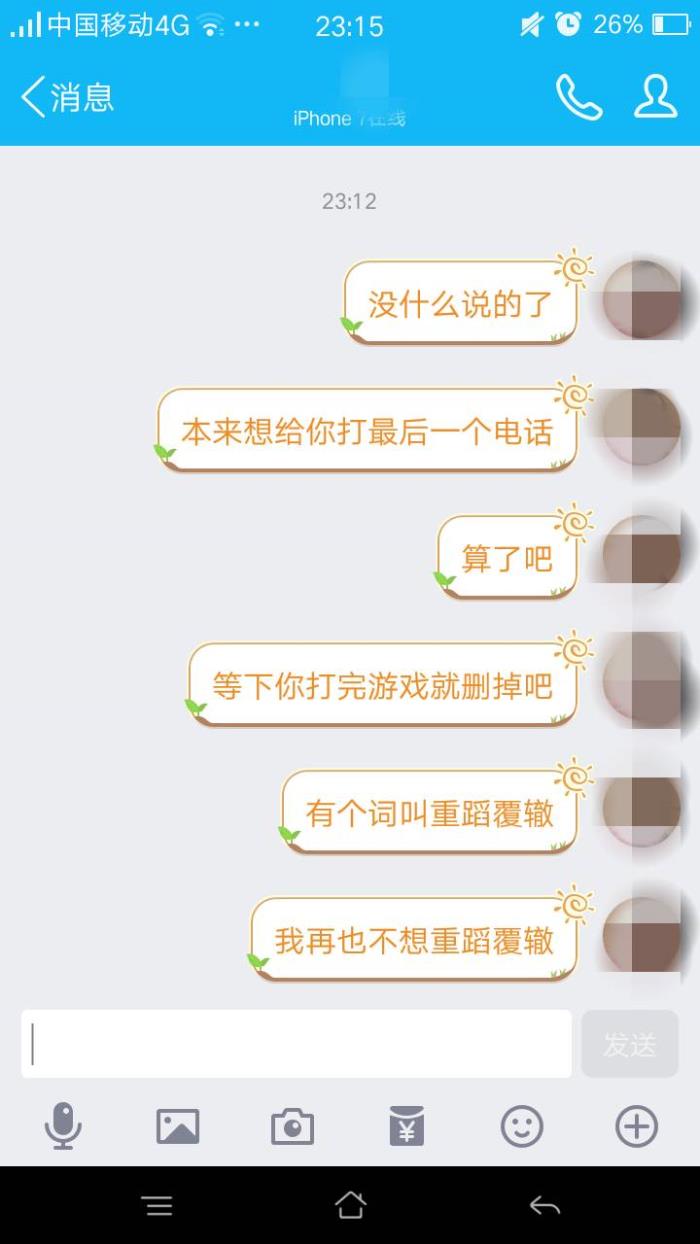Tap the system home button
This screenshot has height=1244, width=700.
coord(350,1205)
